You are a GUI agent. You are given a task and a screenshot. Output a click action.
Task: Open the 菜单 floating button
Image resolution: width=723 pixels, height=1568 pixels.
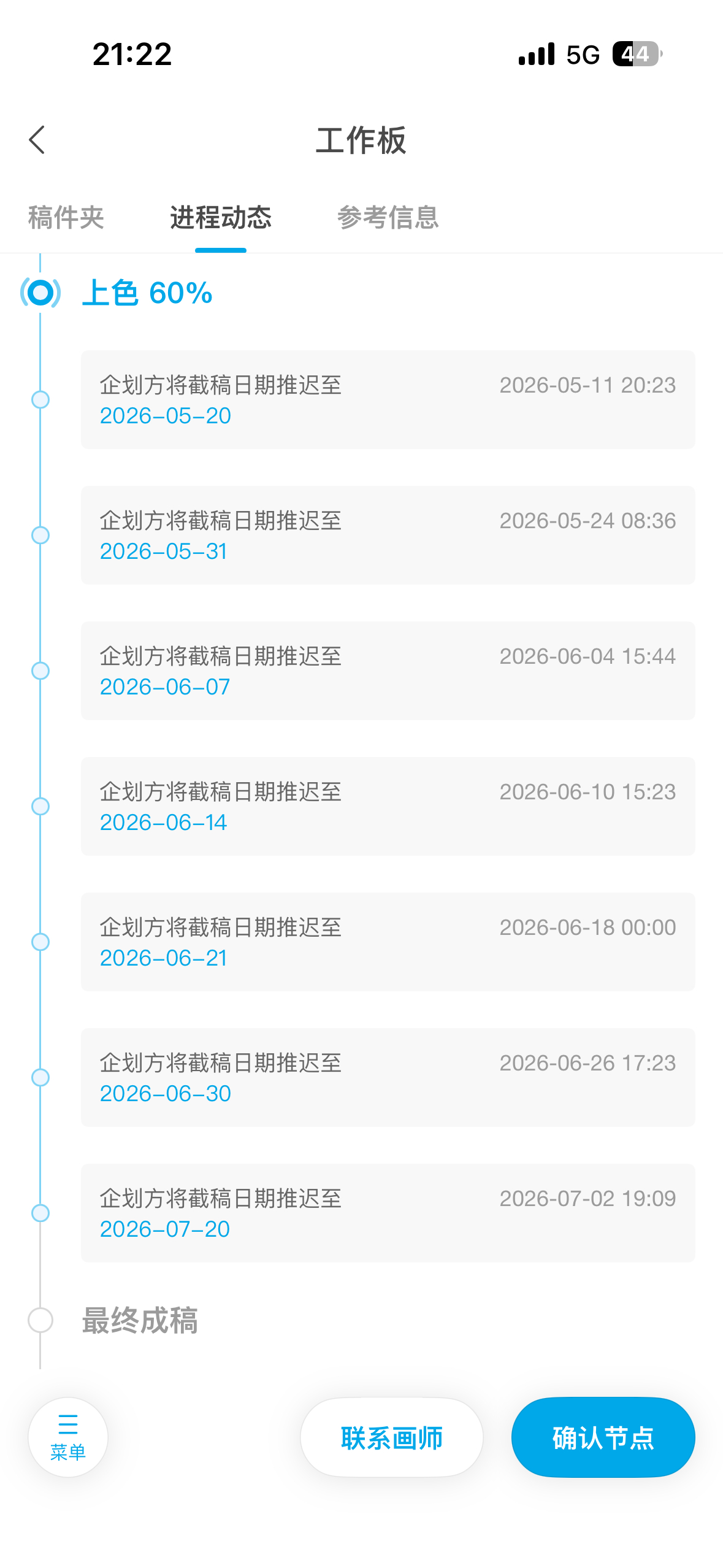(68, 1437)
